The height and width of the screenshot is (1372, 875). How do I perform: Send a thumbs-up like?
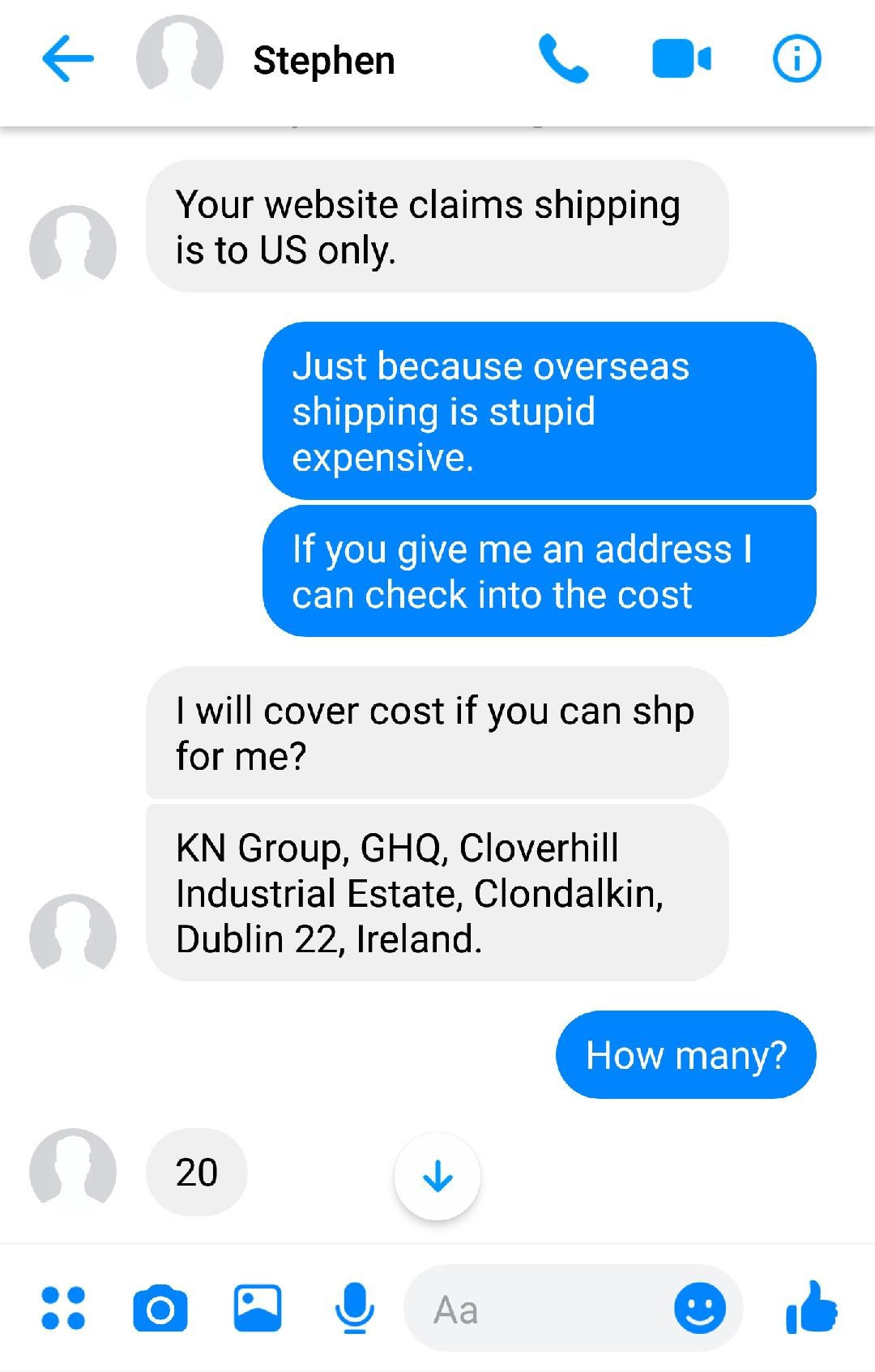tap(811, 1306)
